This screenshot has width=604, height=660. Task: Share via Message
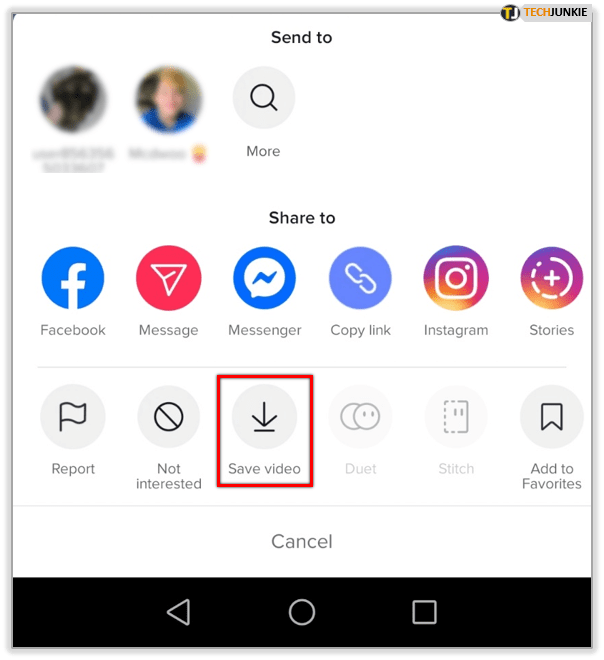click(x=168, y=278)
